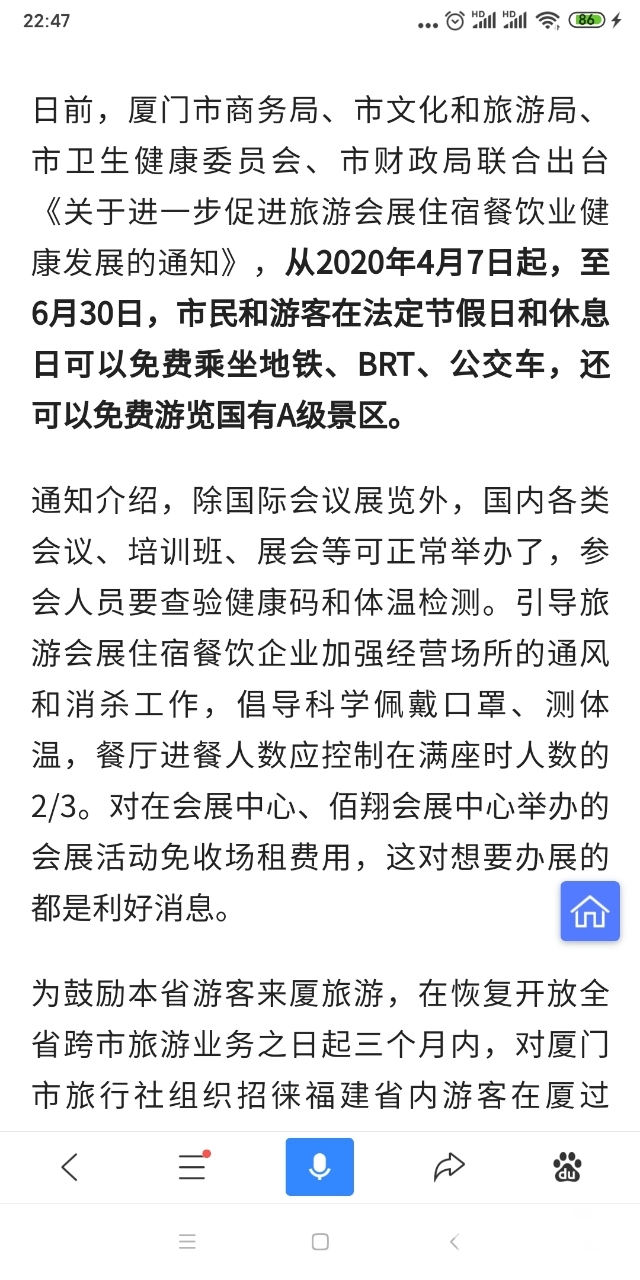
Task: Go to the system home screen
Action: coord(320,1242)
